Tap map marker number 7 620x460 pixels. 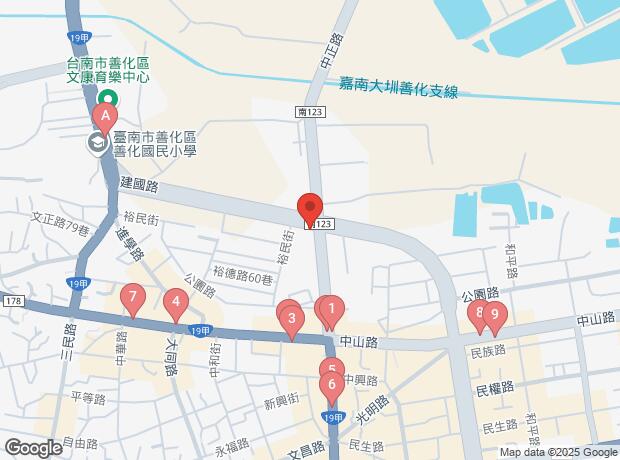(131, 297)
